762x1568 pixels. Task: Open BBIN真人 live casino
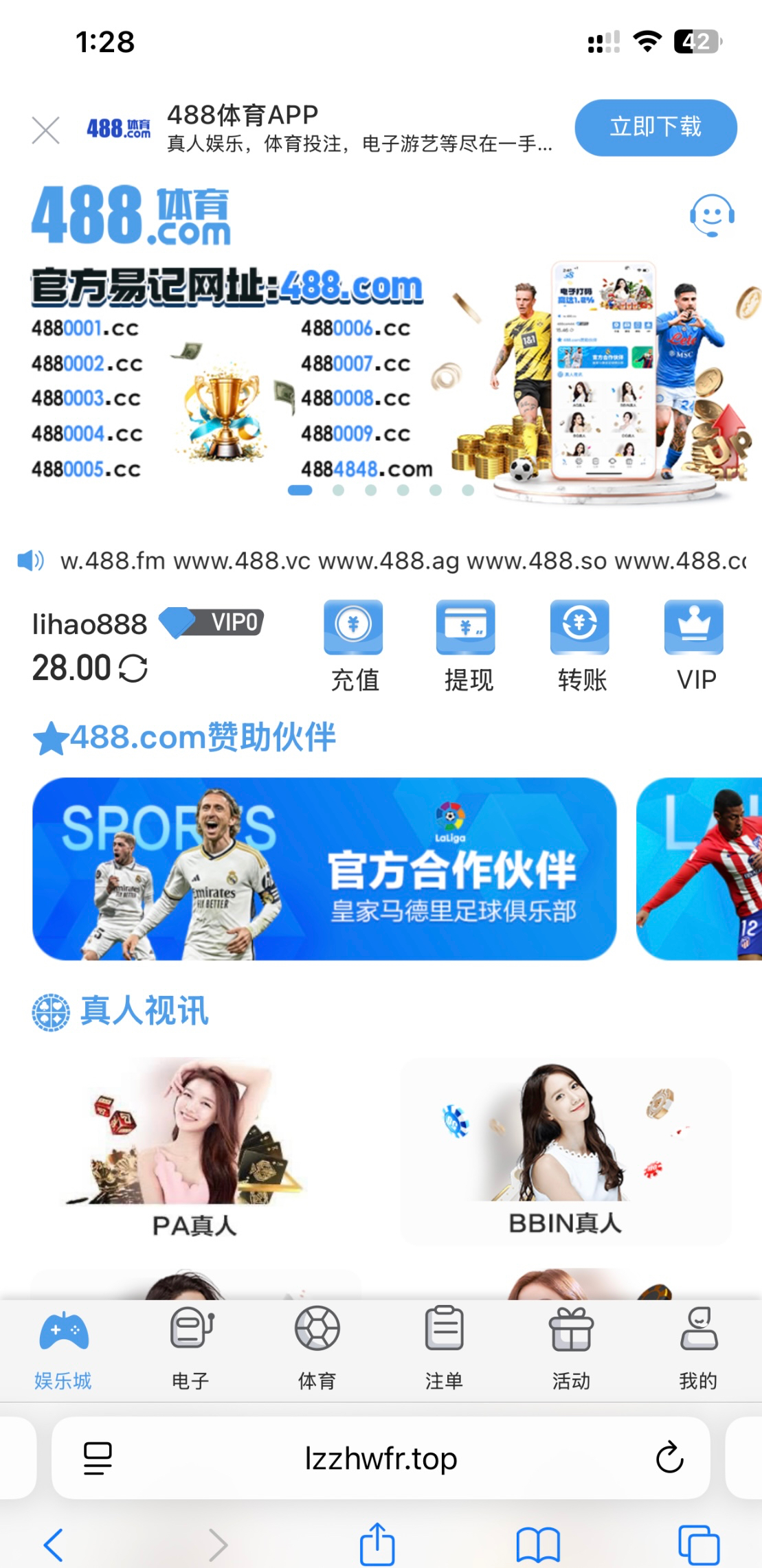tap(565, 1152)
